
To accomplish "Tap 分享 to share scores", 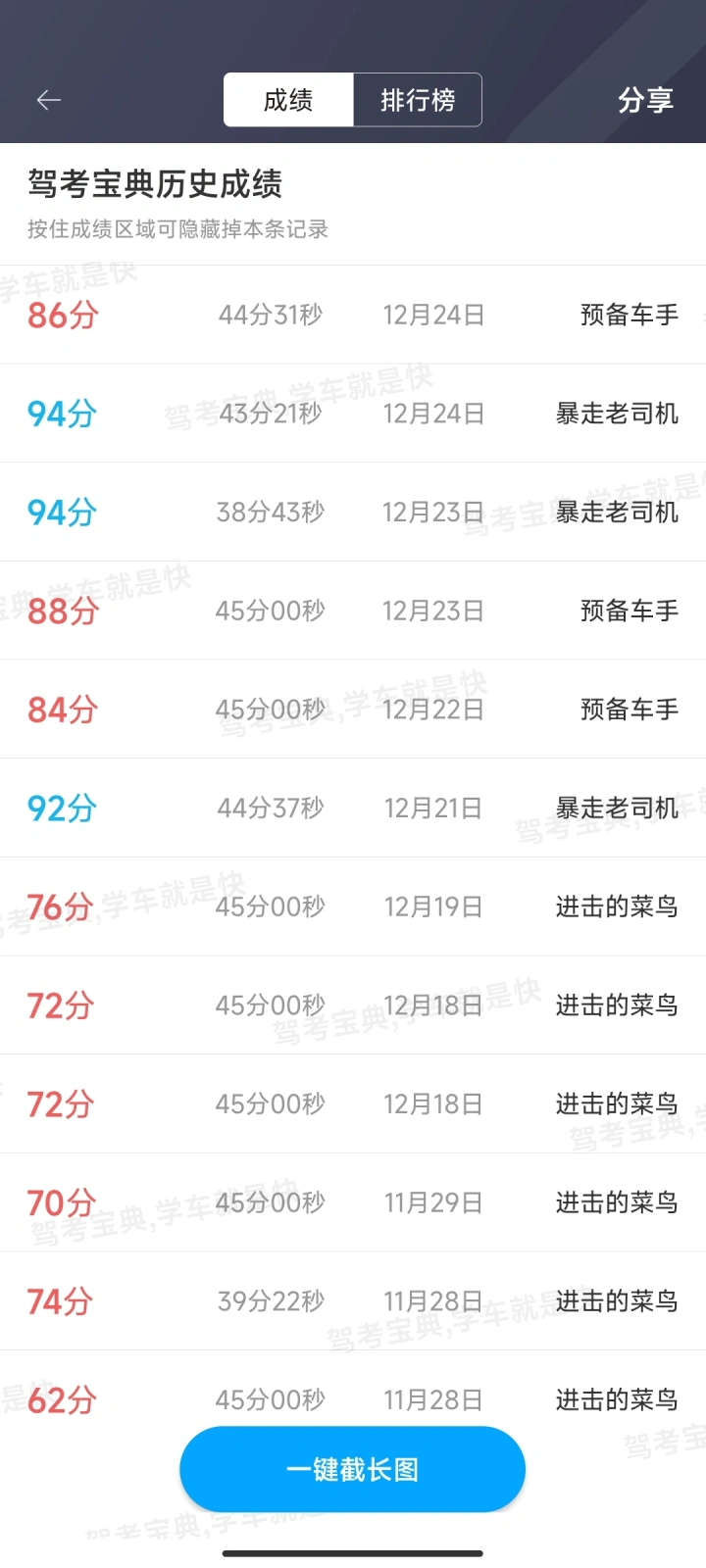I will click(x=645, y=100).
